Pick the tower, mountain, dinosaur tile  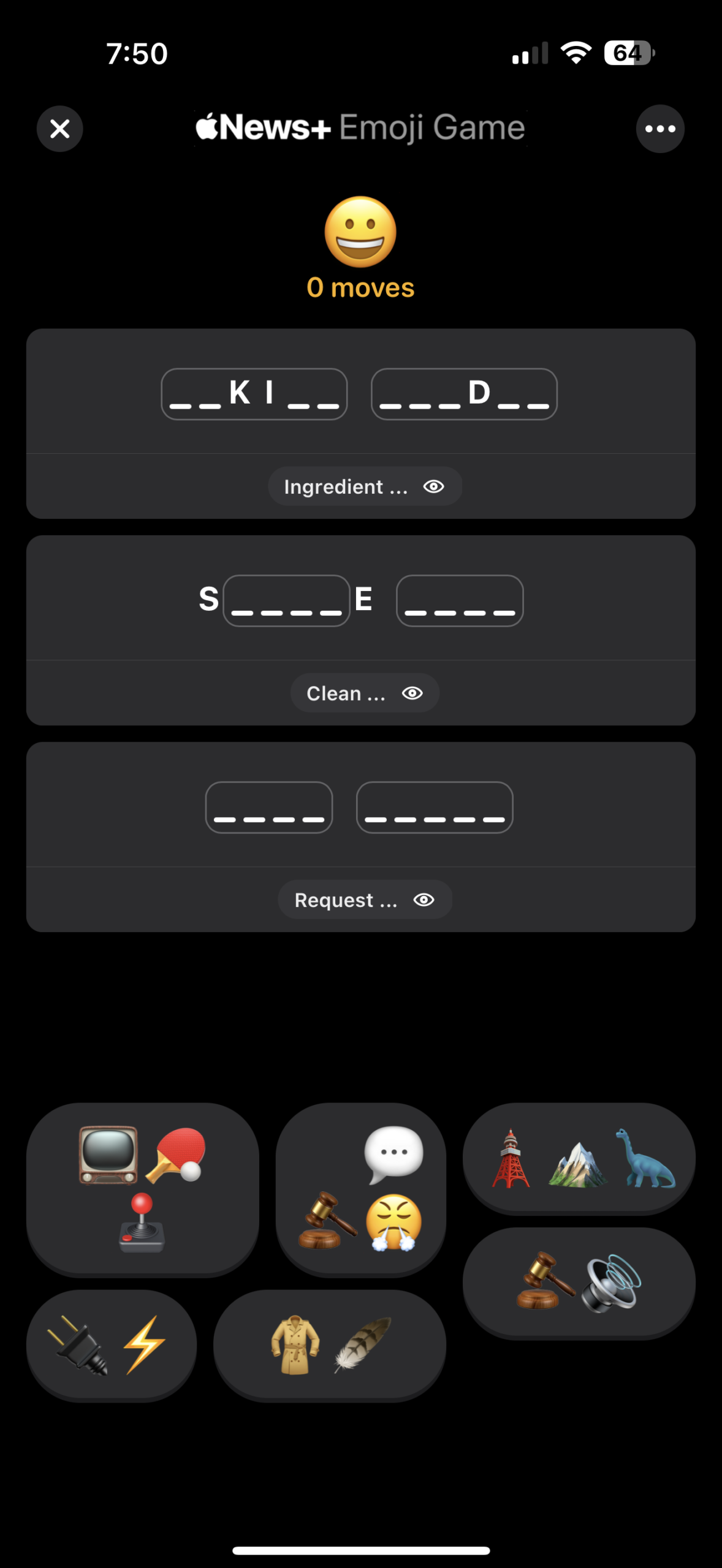coord(579,1157)
